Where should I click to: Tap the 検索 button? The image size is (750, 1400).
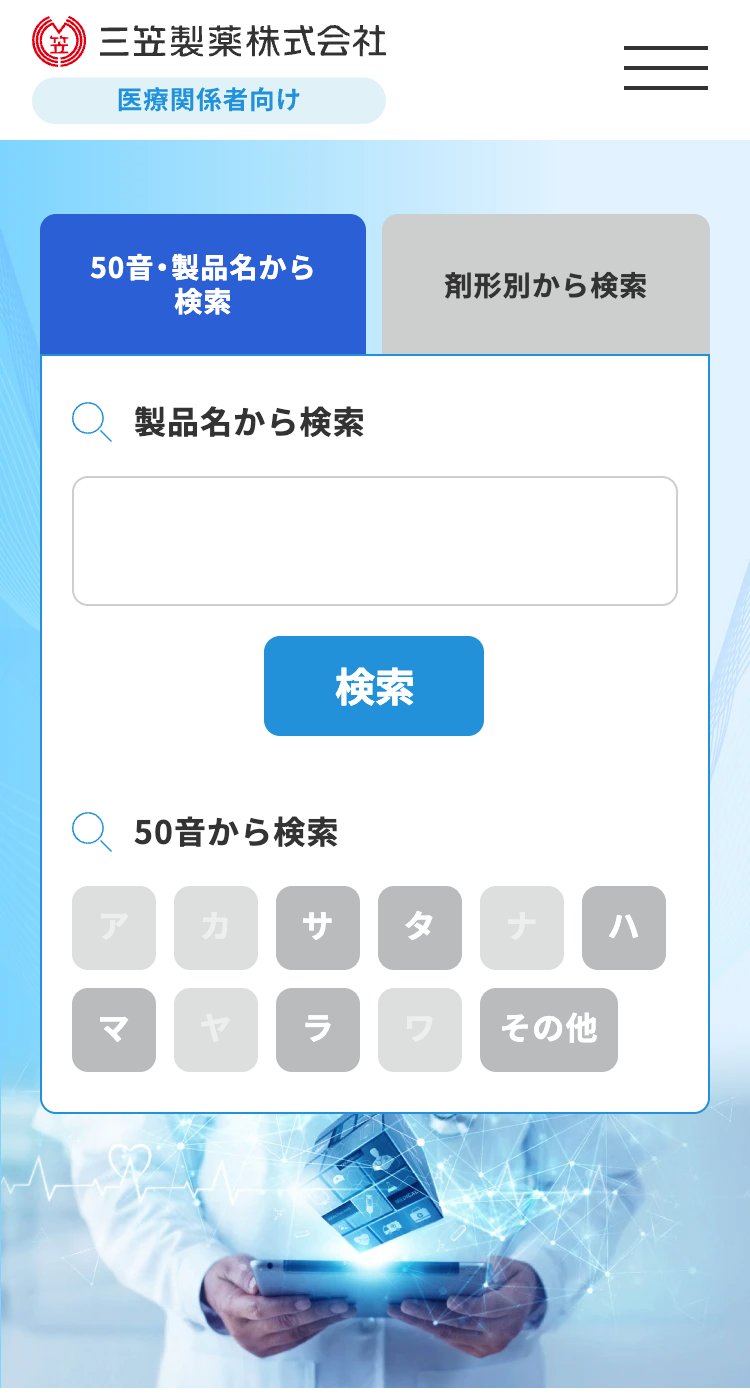(374, 686)
